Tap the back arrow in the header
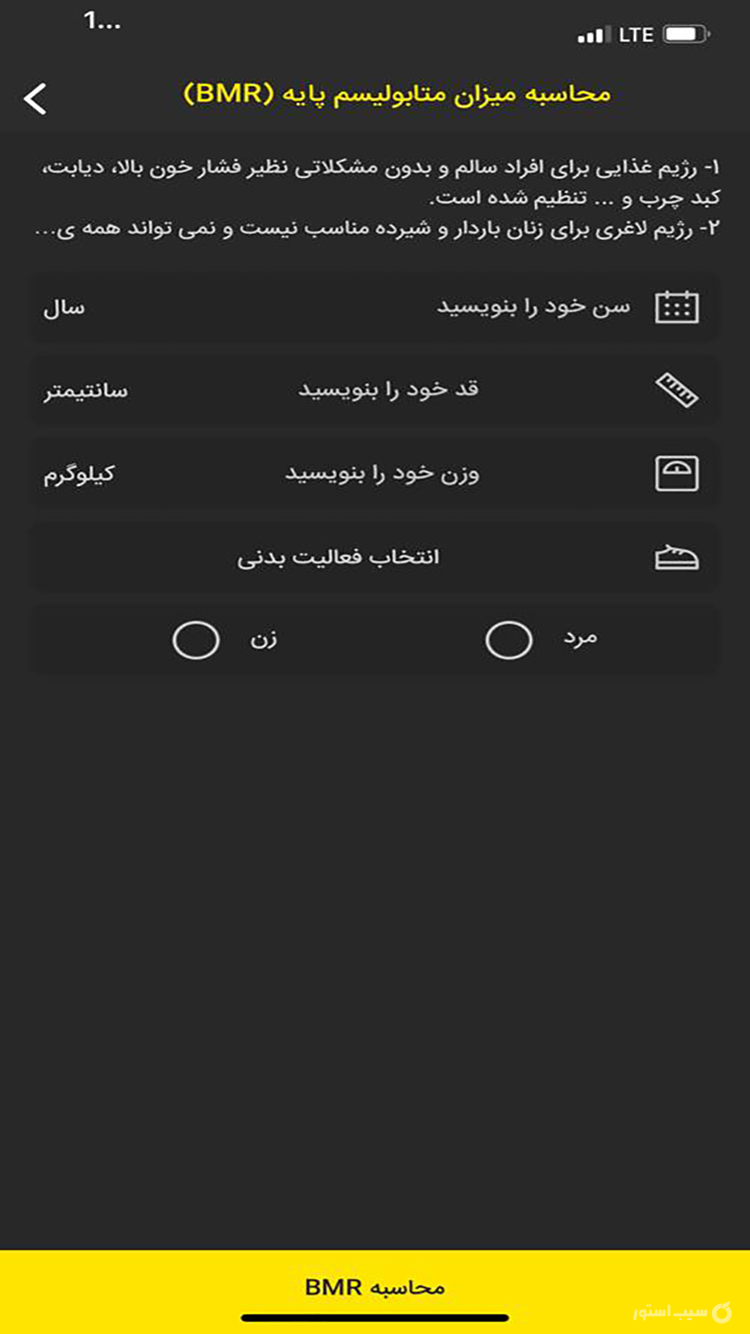The height and width of the screenshot is (1334, 750). tap(36, 98)
